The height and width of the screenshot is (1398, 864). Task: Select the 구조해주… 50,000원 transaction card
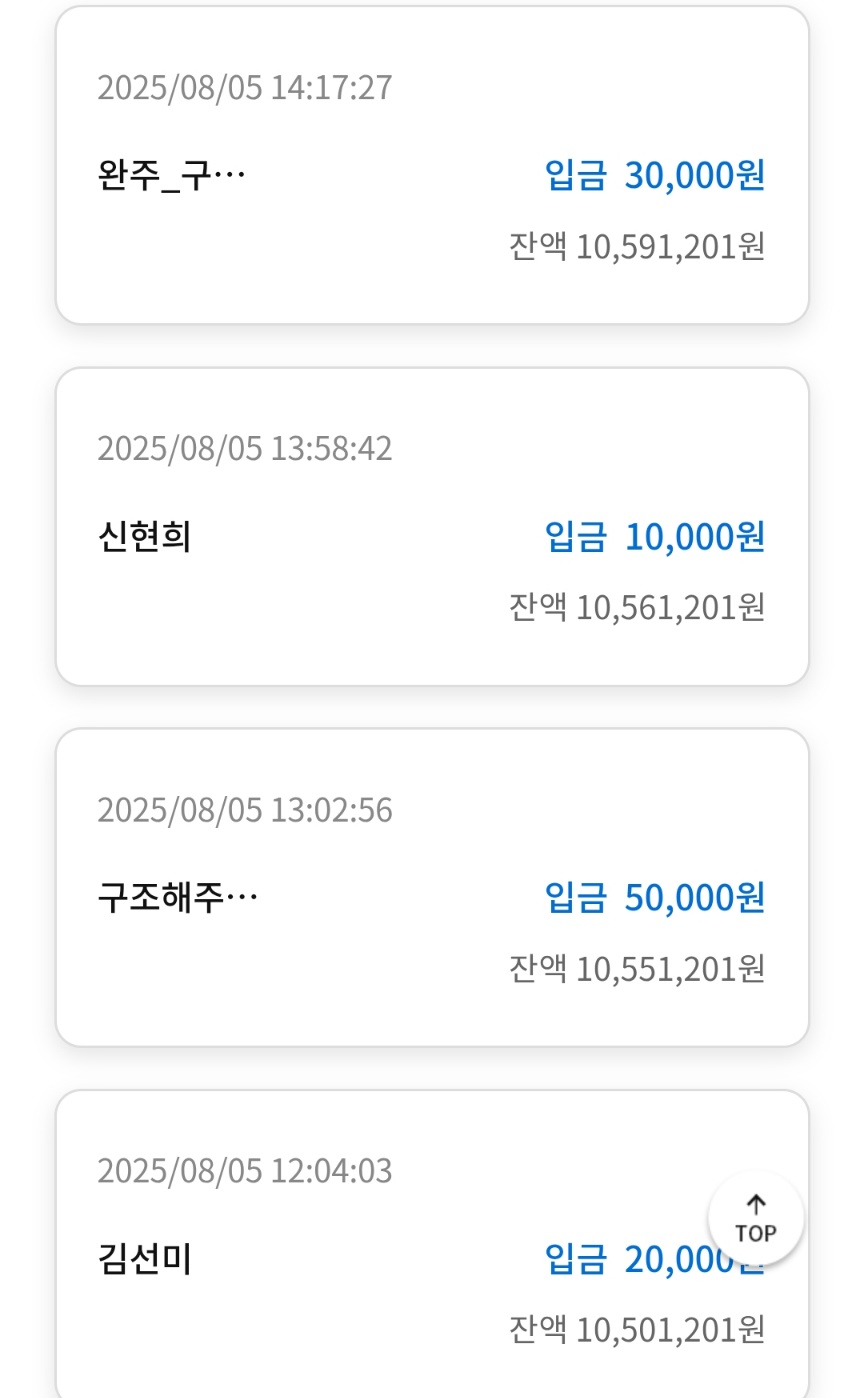coord(432,888)
